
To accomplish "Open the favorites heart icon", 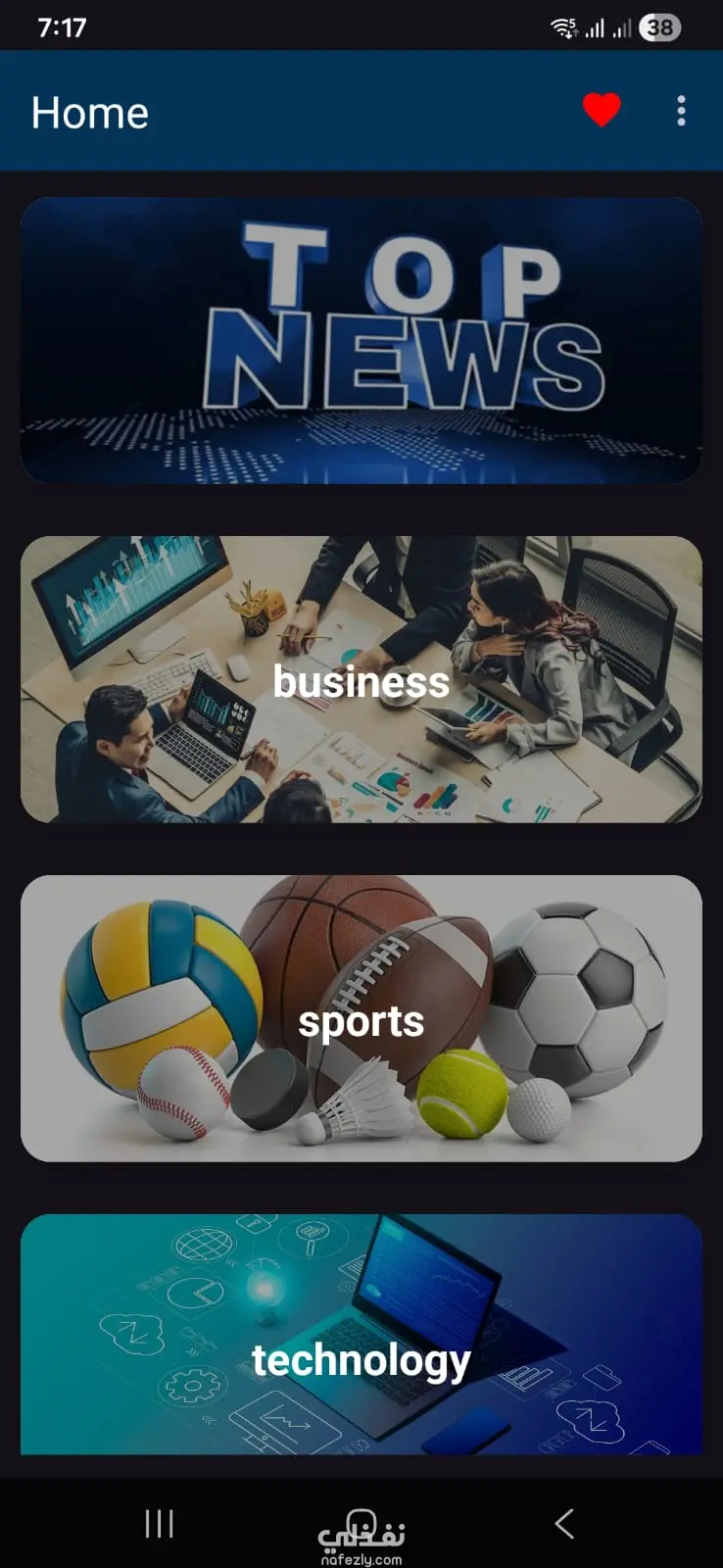I will coord(602,110).
